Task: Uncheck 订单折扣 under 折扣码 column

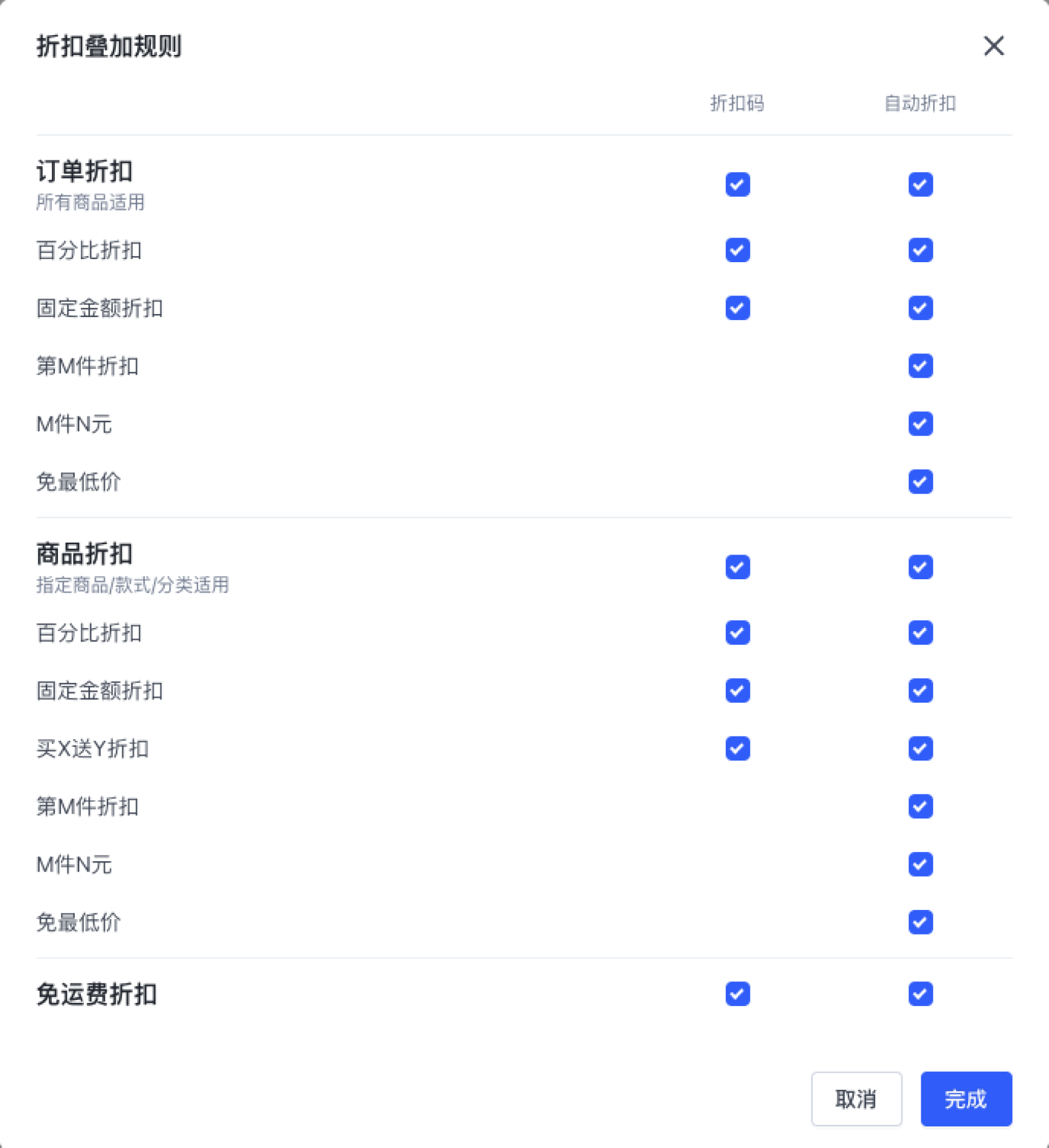Action: pyautogui.click(x=737, y=184)
